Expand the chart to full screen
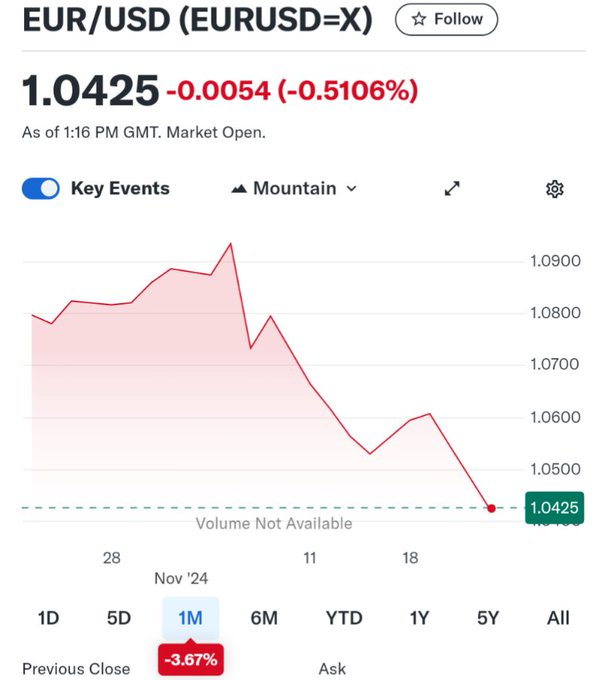 pos(452,189)
